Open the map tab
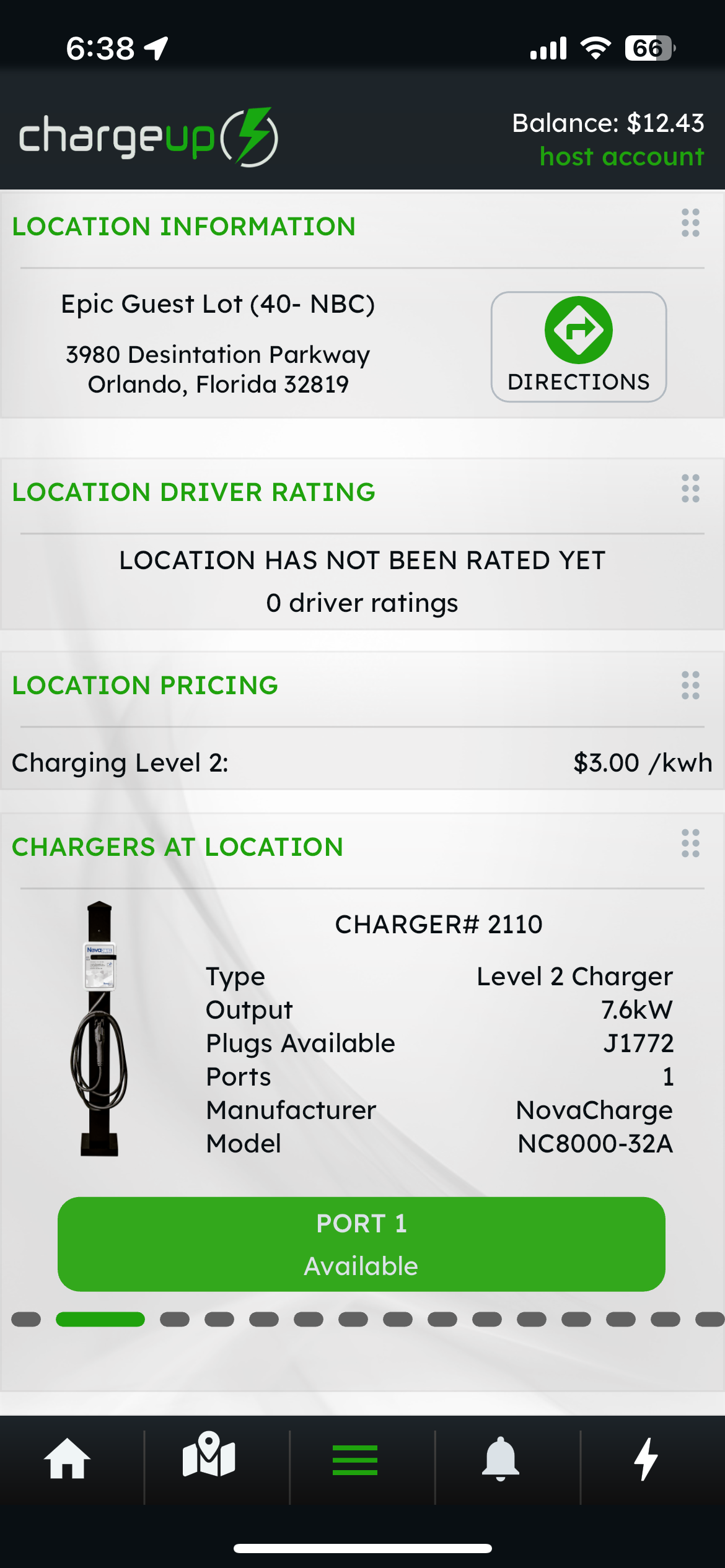The height and width of the screenshot is (1568, 725). pos(209,1455)
